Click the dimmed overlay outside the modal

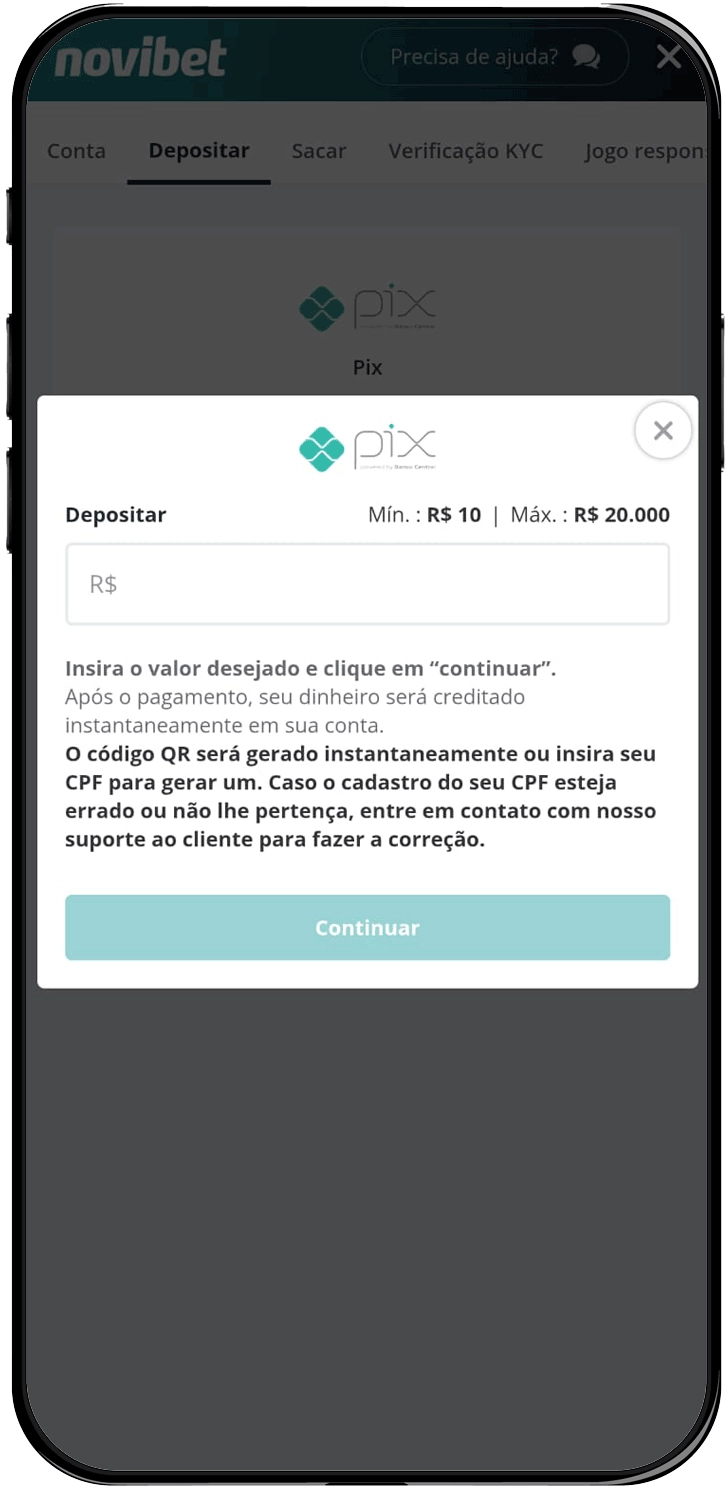367,1200
